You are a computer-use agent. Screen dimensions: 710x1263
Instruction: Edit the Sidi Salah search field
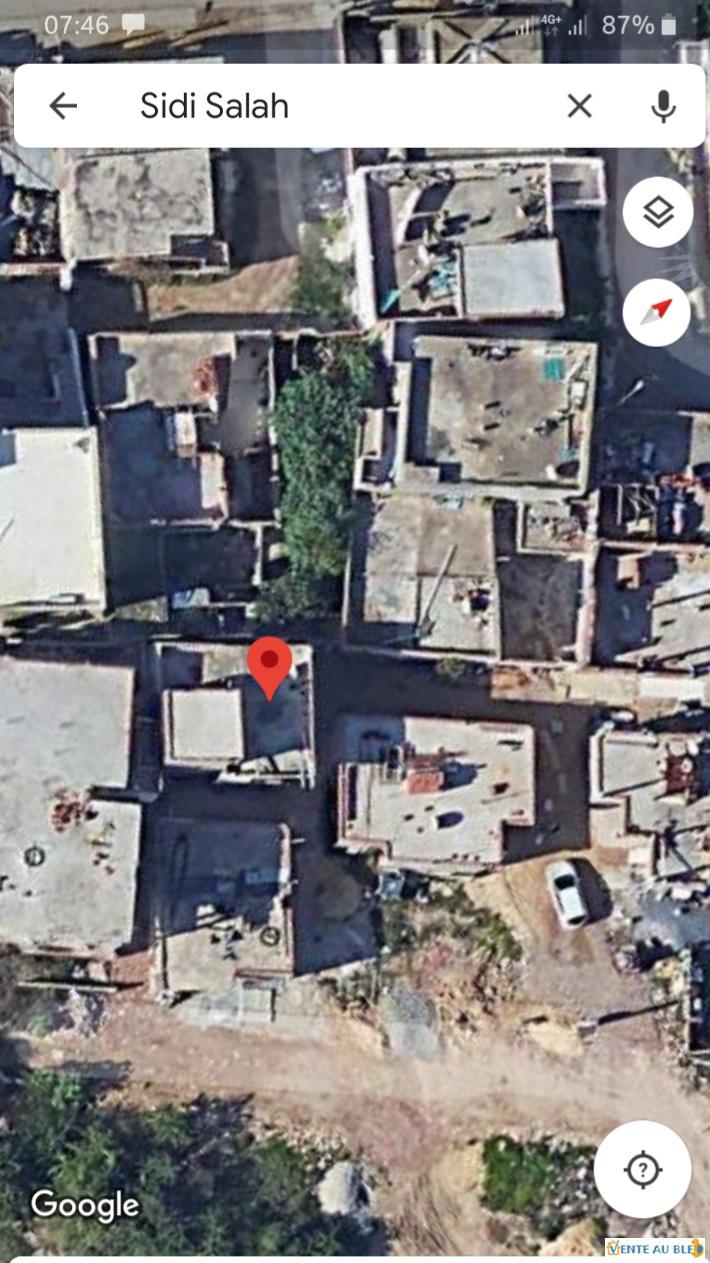(x=340, y=106)
